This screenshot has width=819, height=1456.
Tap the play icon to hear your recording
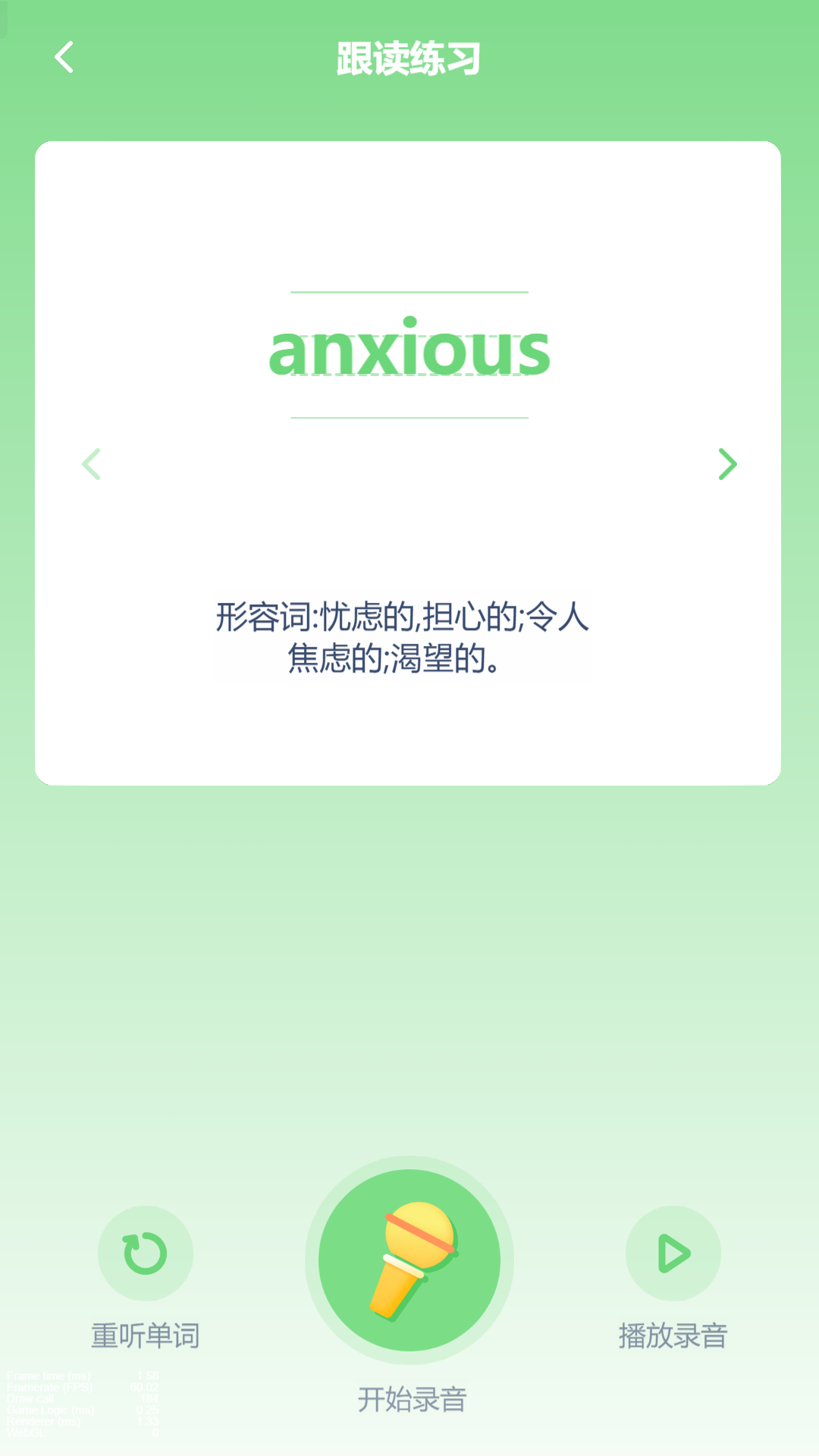click(673, 1253)
